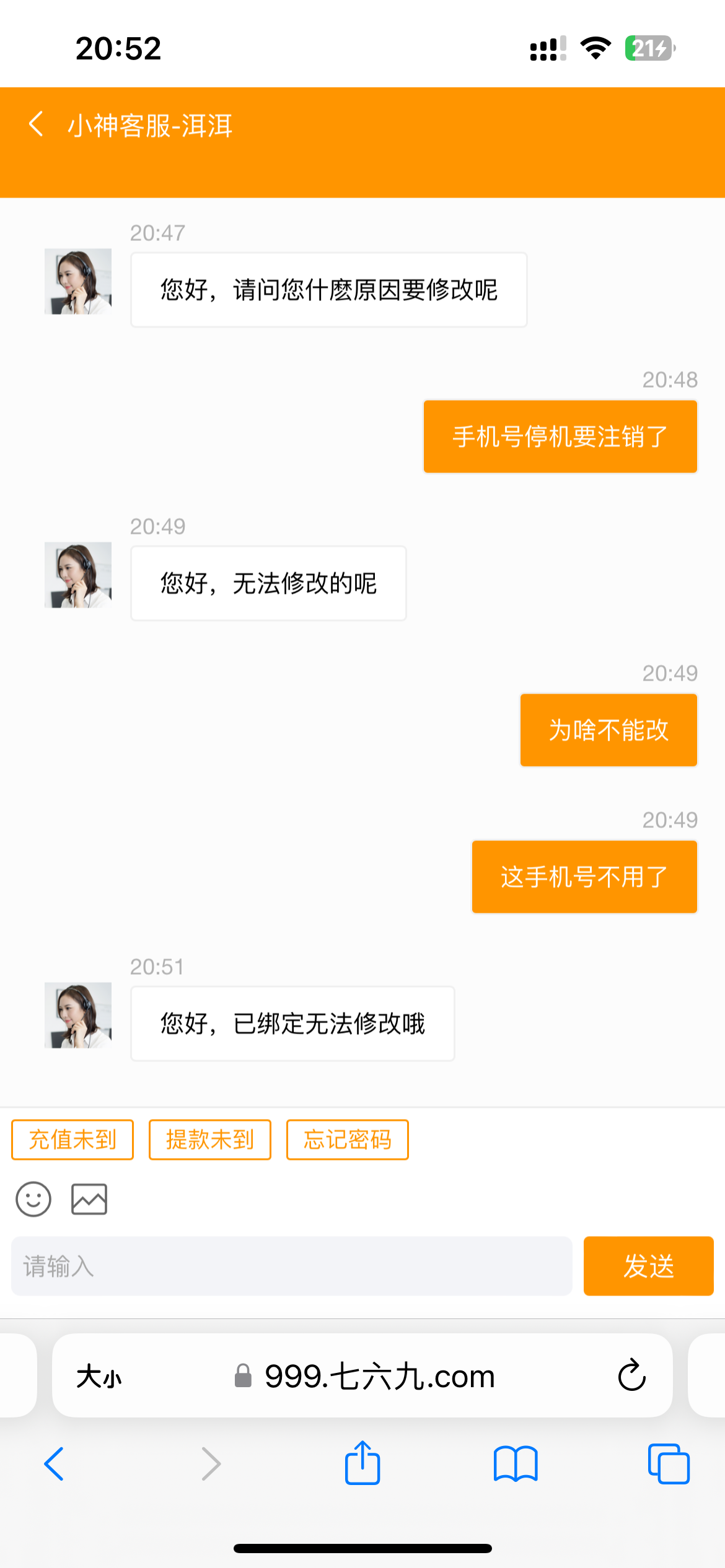Tap the 忘记密码 quick reply chip

point(348,1139)
